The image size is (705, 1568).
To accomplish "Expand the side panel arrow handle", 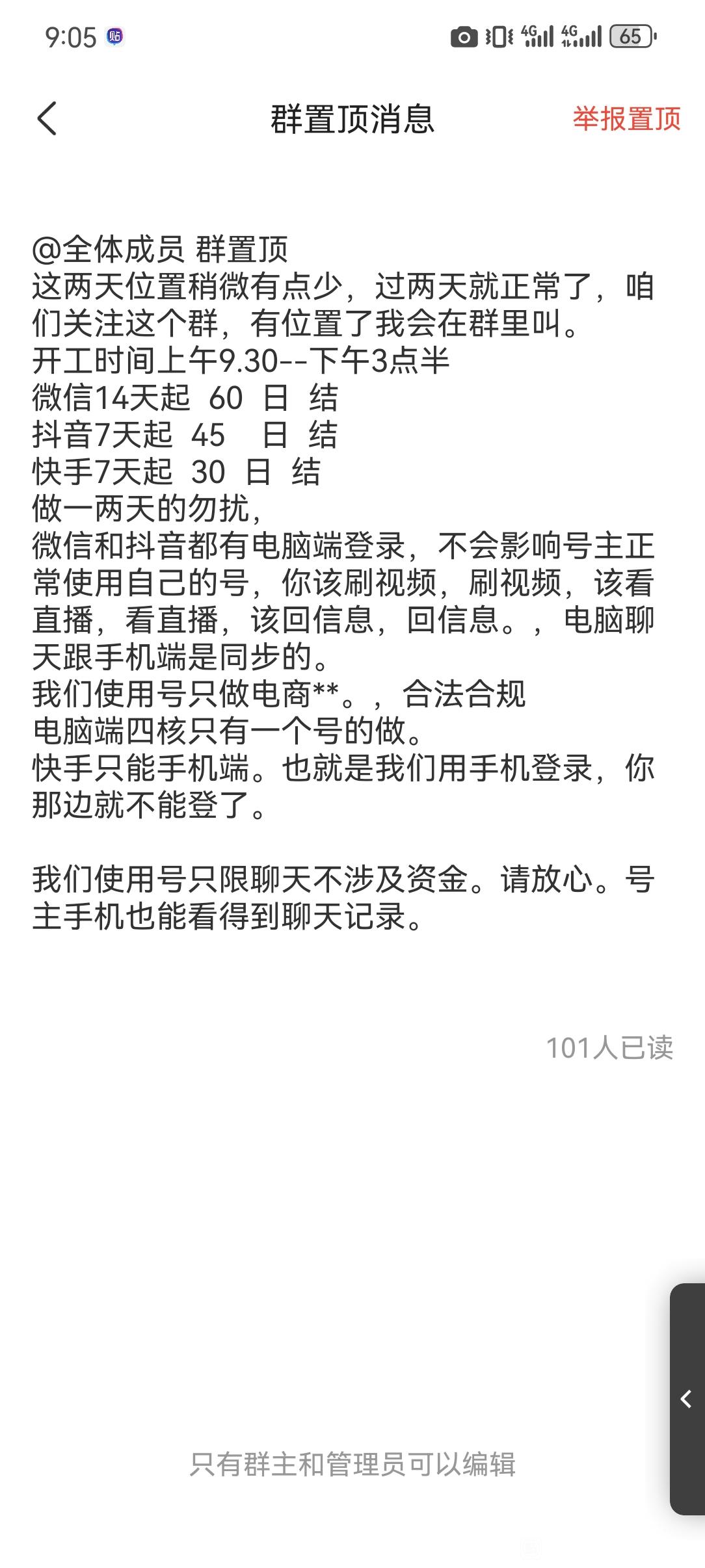I will point(686,1399).
